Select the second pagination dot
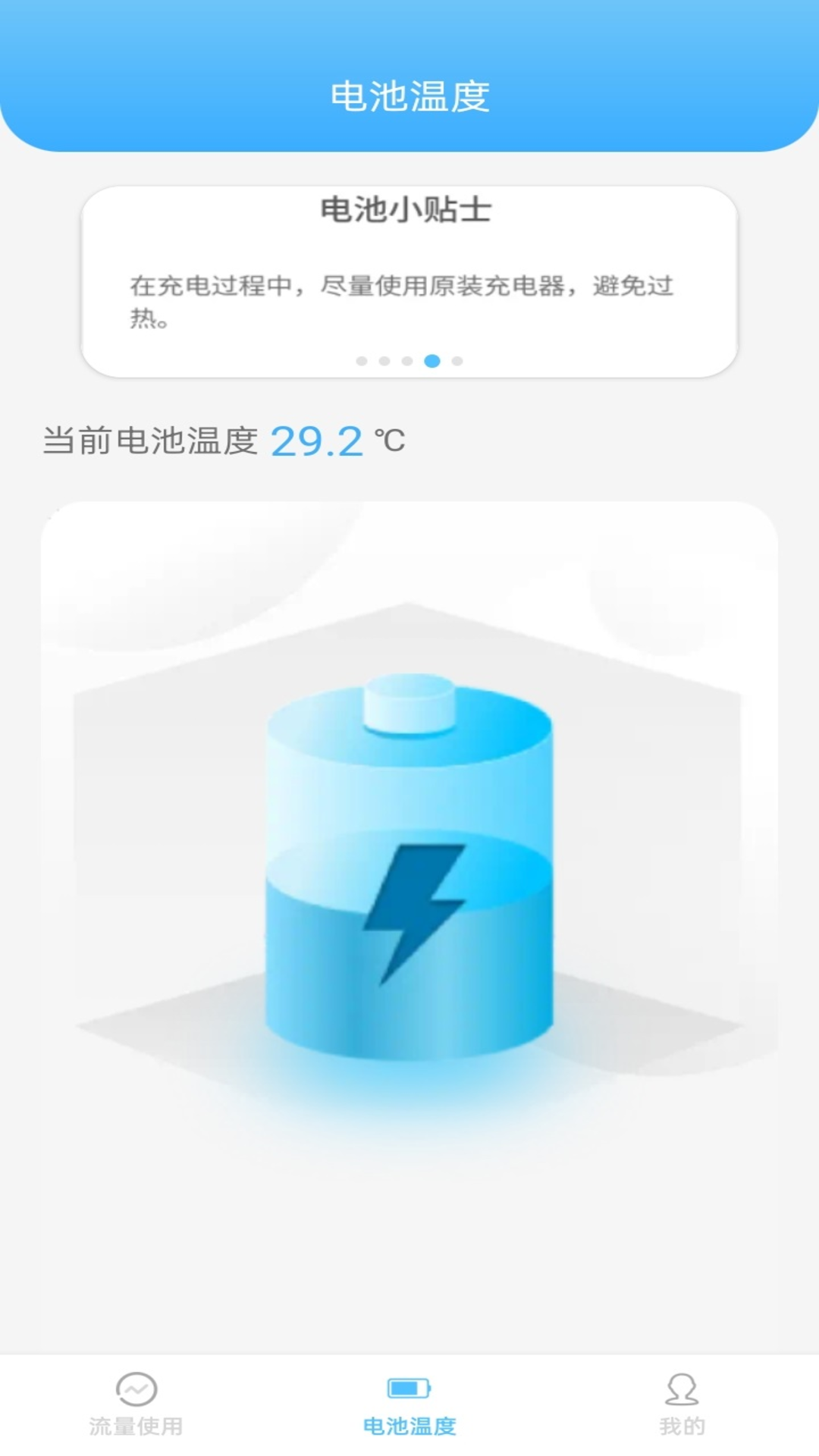The height and width of the screenshot is (1456, 819). pos(384,362)
